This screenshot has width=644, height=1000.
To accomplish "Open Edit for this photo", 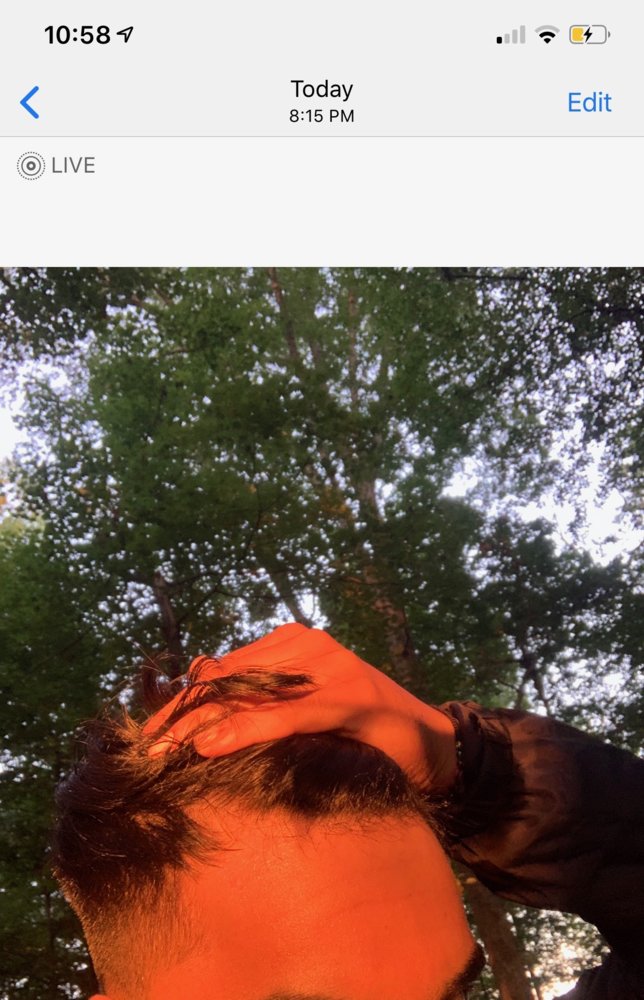I will click(x=589, y=102).
